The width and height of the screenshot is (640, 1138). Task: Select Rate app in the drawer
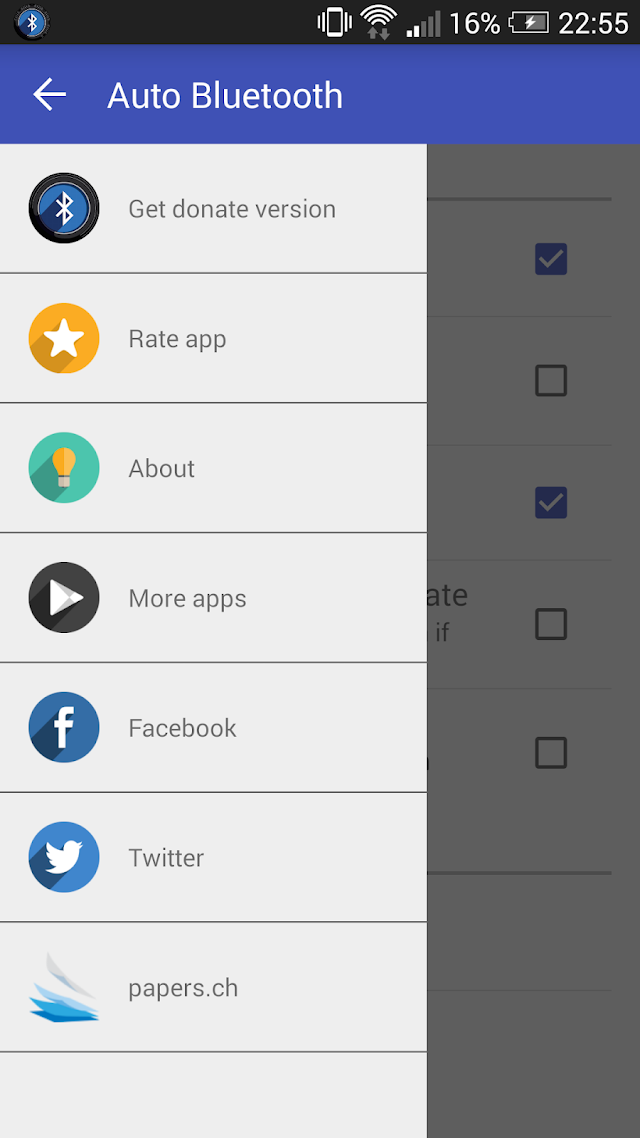click(x=213, y=338)
